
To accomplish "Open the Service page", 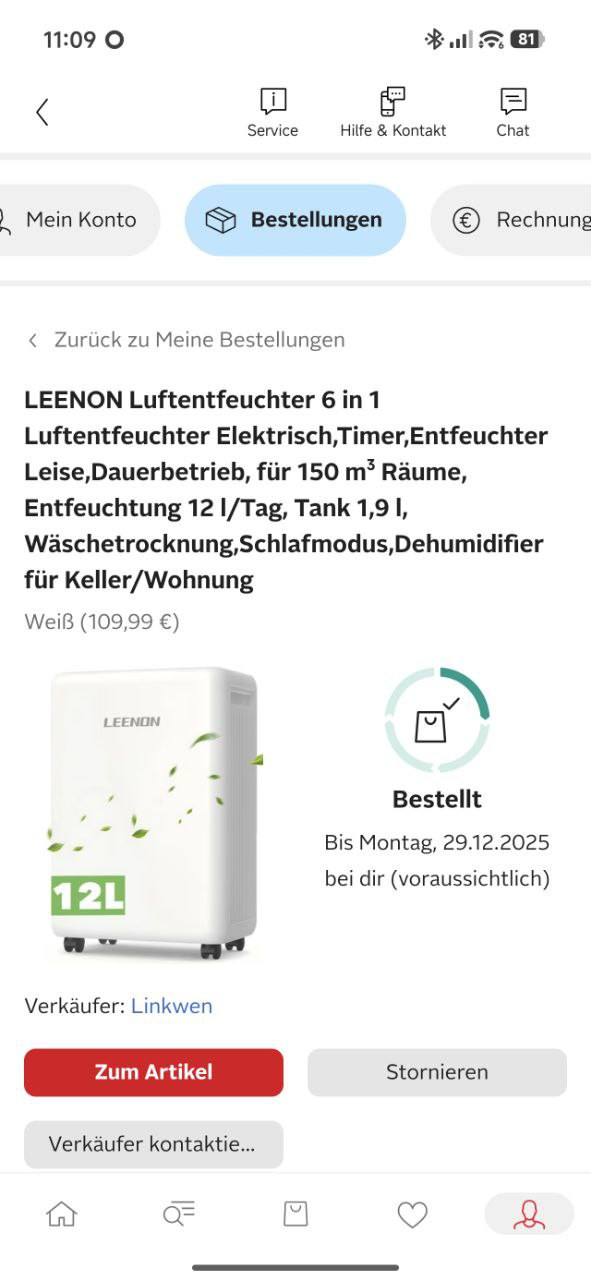I will click(x=273, y=112).
